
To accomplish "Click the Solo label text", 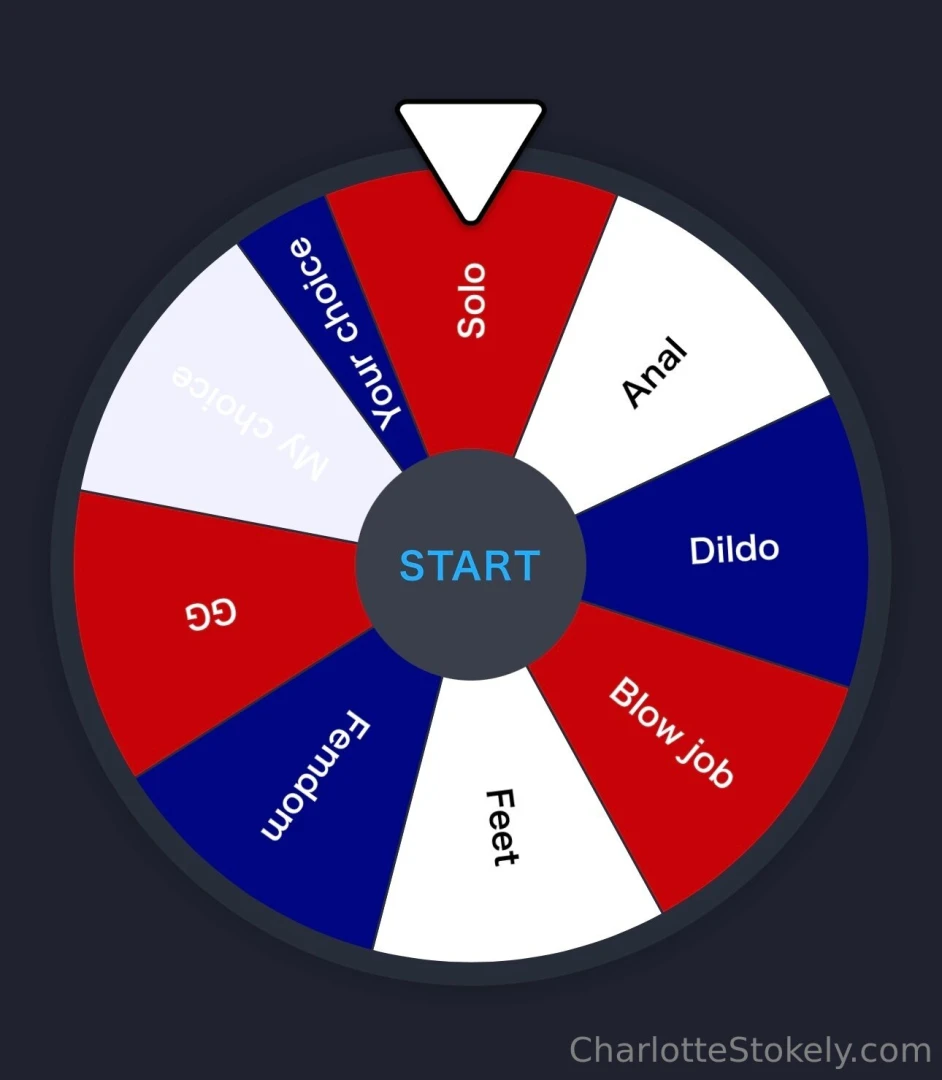I will tap(470, 300).
